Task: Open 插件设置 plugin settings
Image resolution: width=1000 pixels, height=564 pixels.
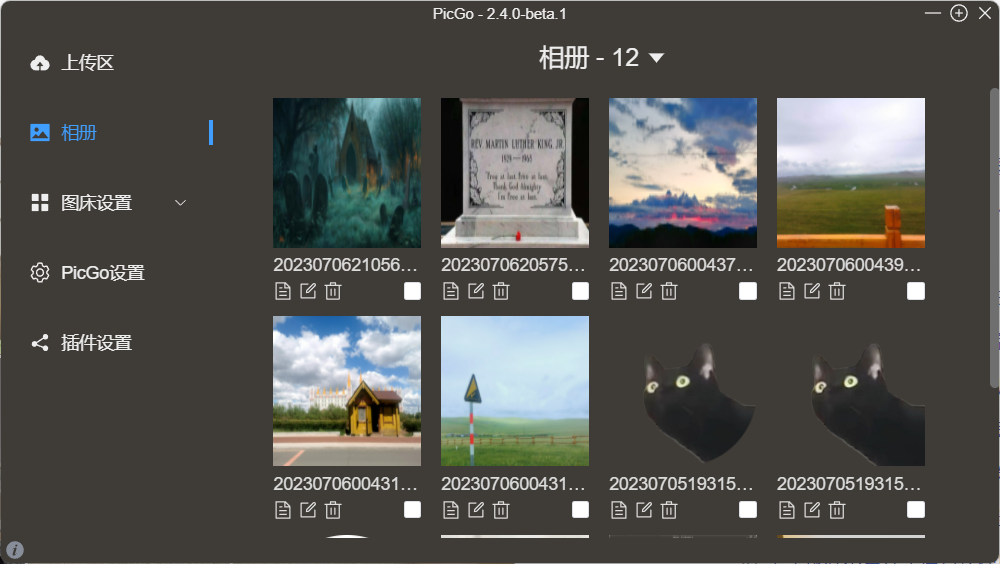Action: pos(96,343)
